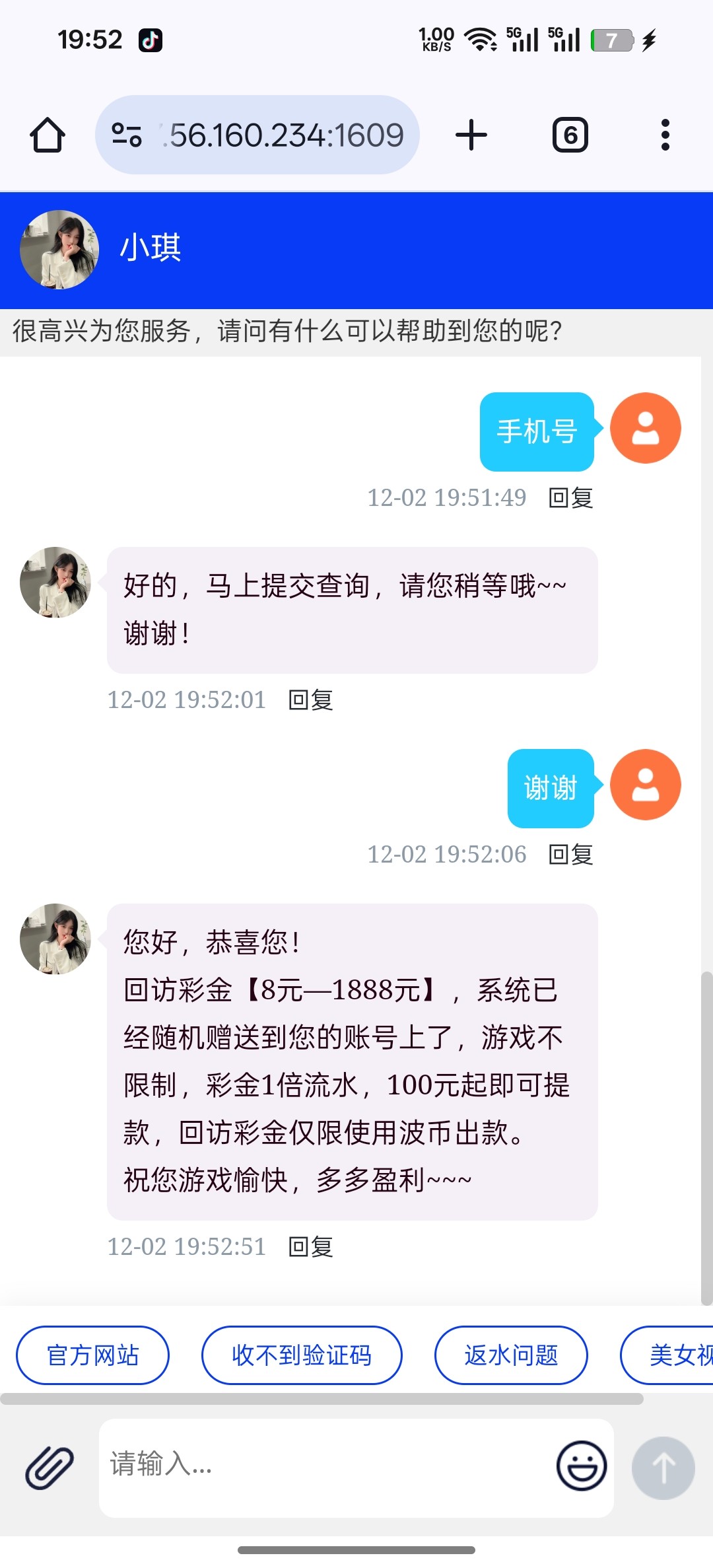View site settings icon in address bar

126,135
